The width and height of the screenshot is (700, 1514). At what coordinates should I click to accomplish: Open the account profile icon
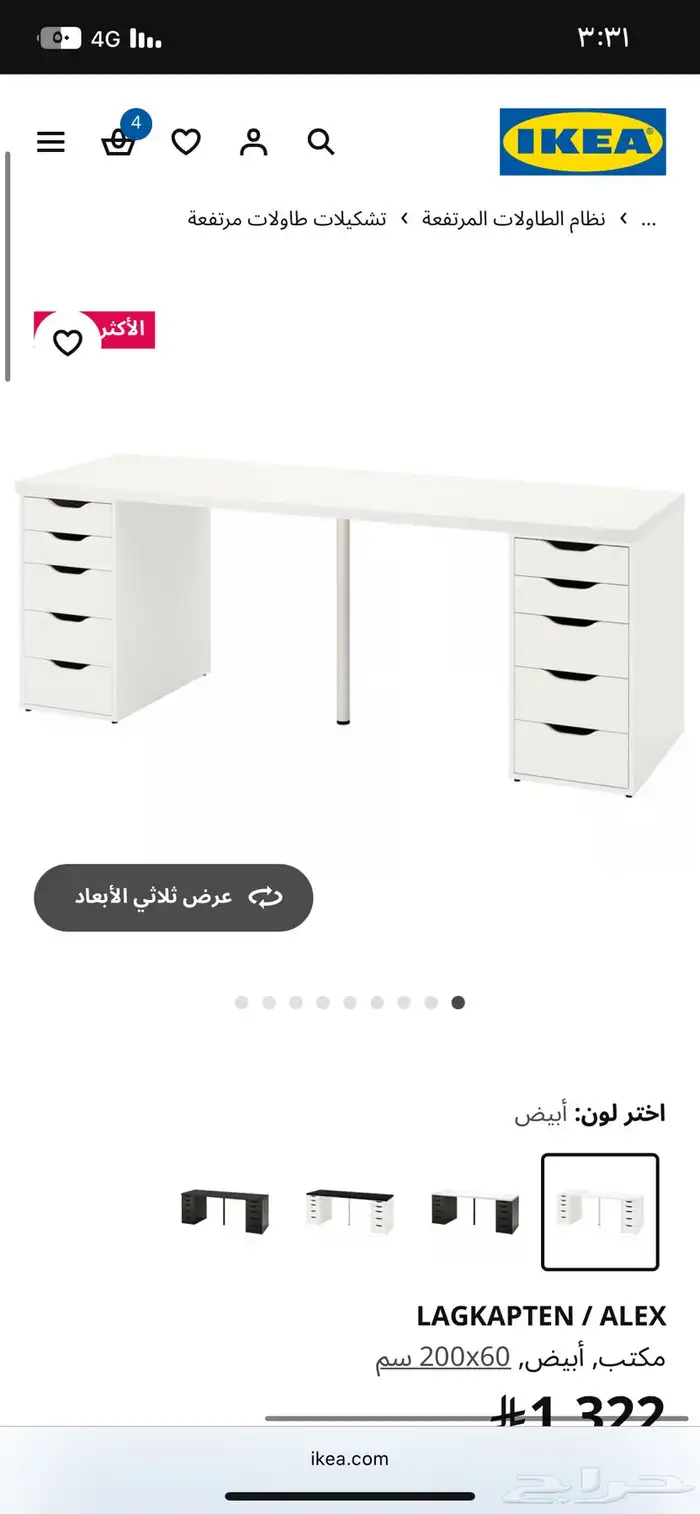pos(254,142)
